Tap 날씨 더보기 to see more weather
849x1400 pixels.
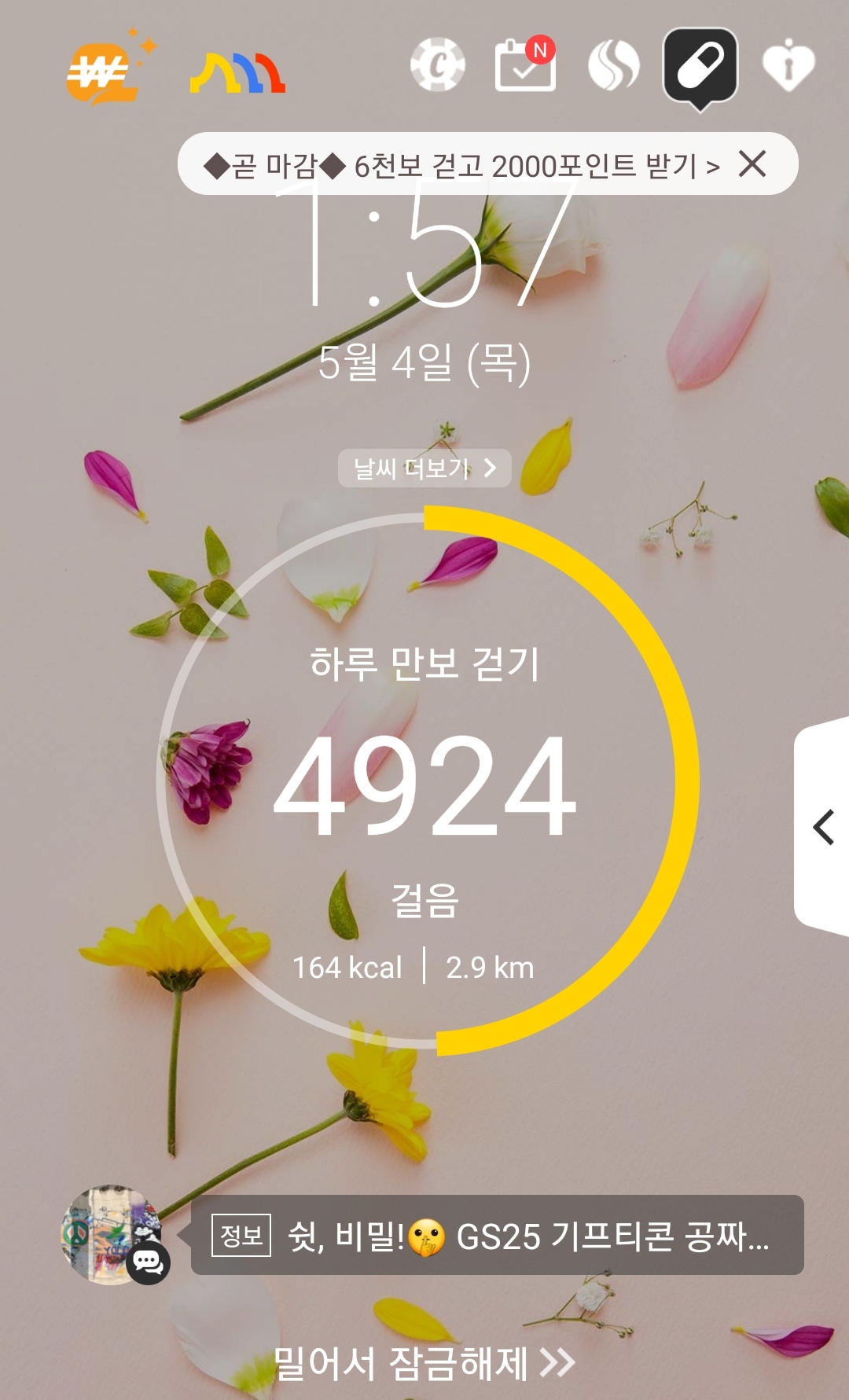(424, 469)
